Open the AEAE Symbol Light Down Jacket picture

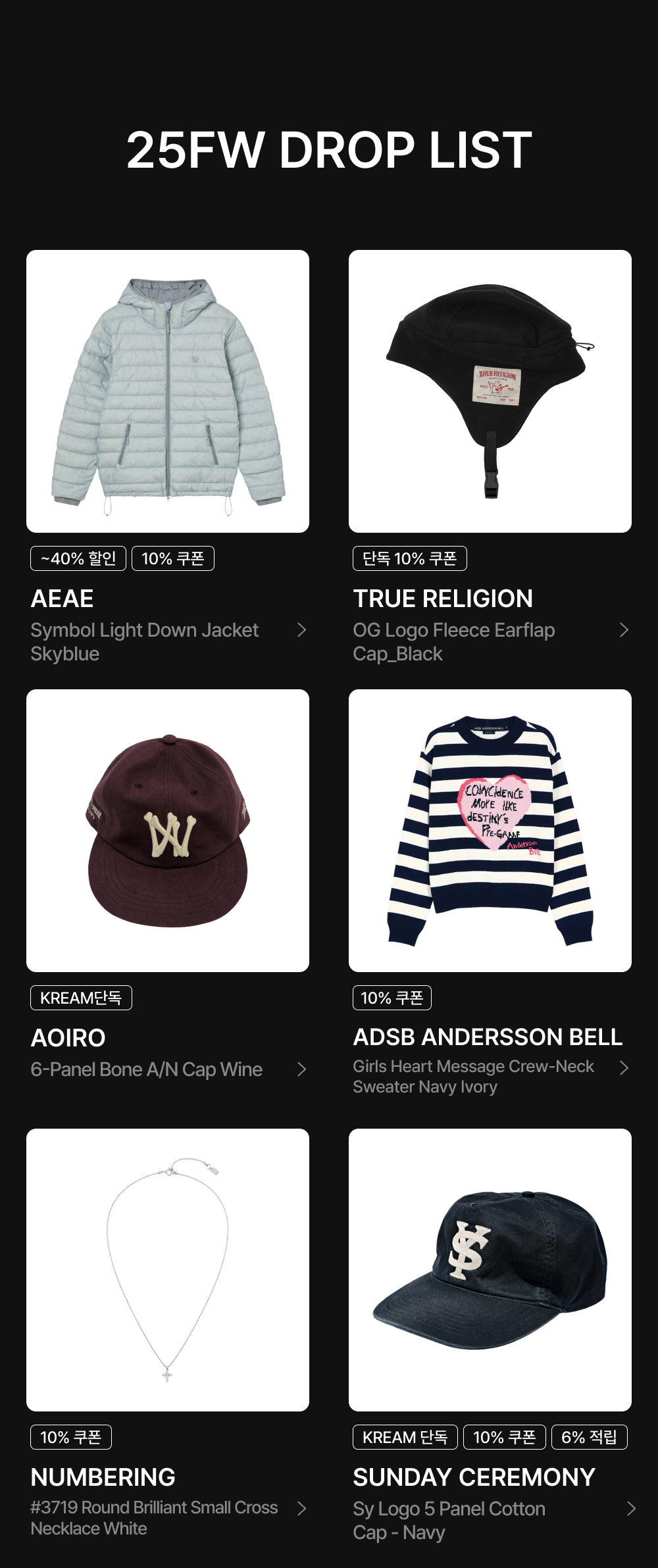point(168,391)
